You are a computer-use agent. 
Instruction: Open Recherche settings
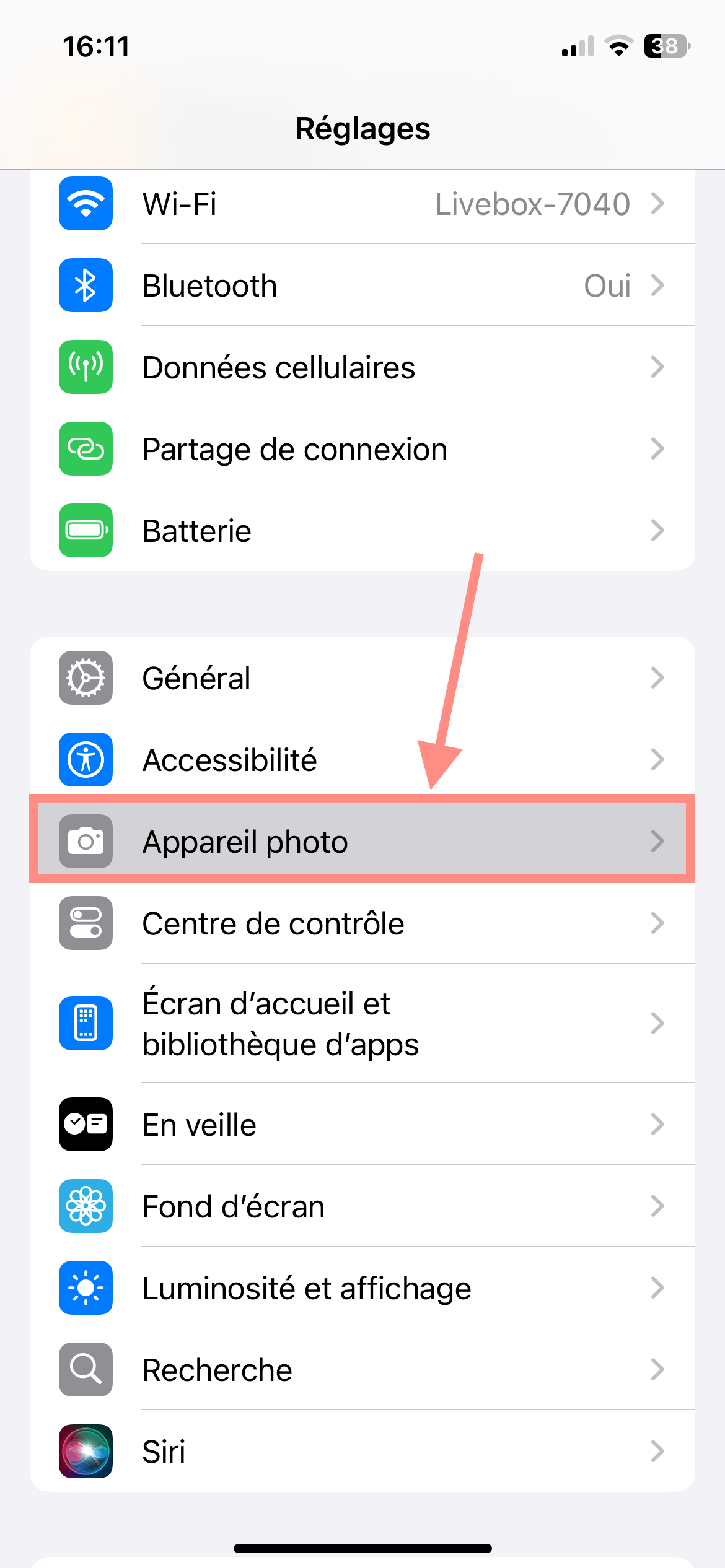click(362, 1370)
